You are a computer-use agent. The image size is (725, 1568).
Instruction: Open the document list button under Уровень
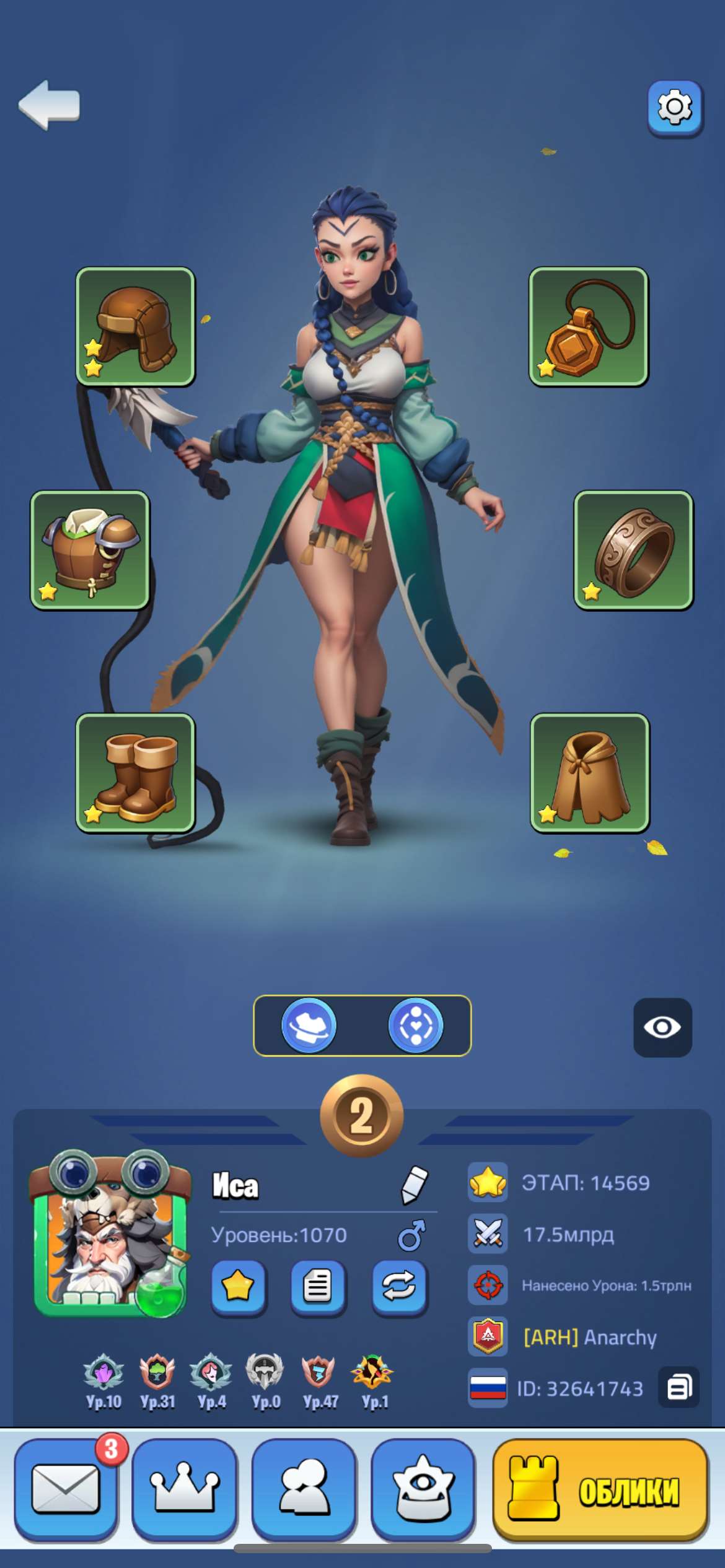[318, 1287]
